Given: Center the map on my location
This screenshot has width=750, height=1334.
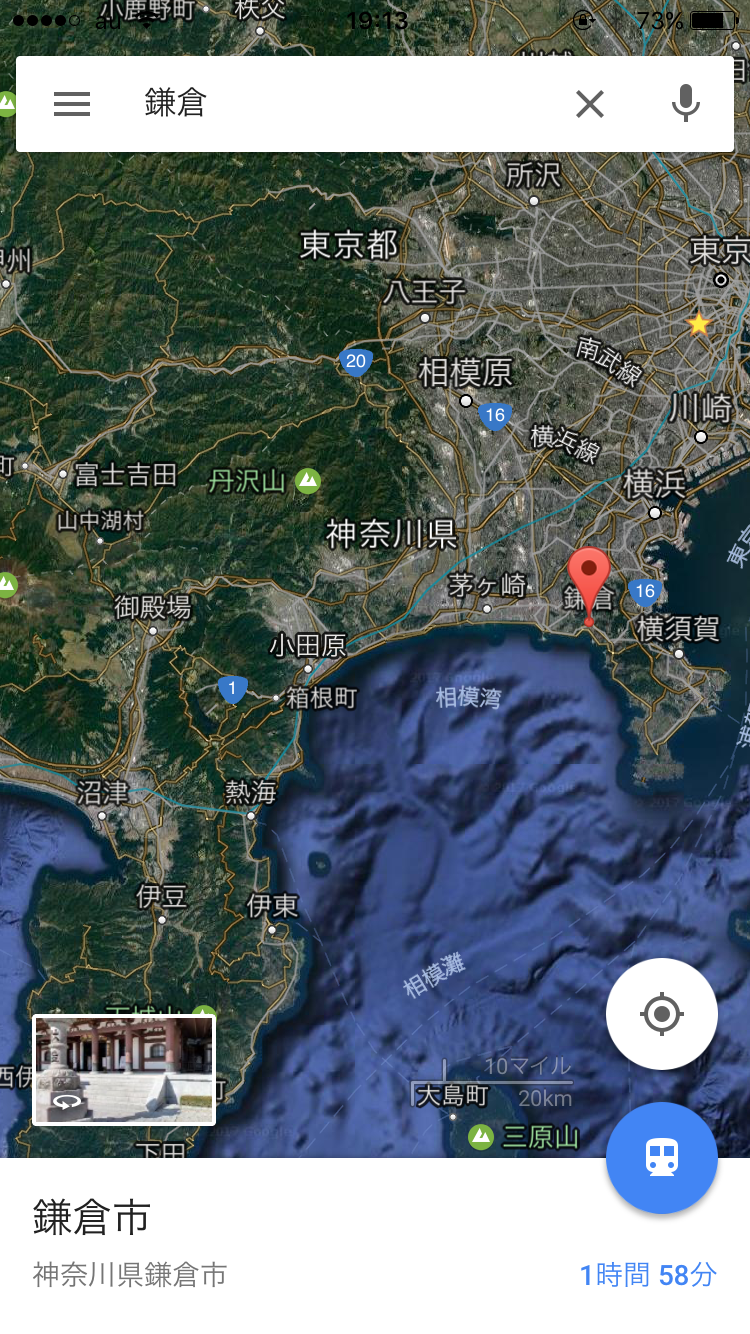Looking at the screenshot, I should [661, 1015].
